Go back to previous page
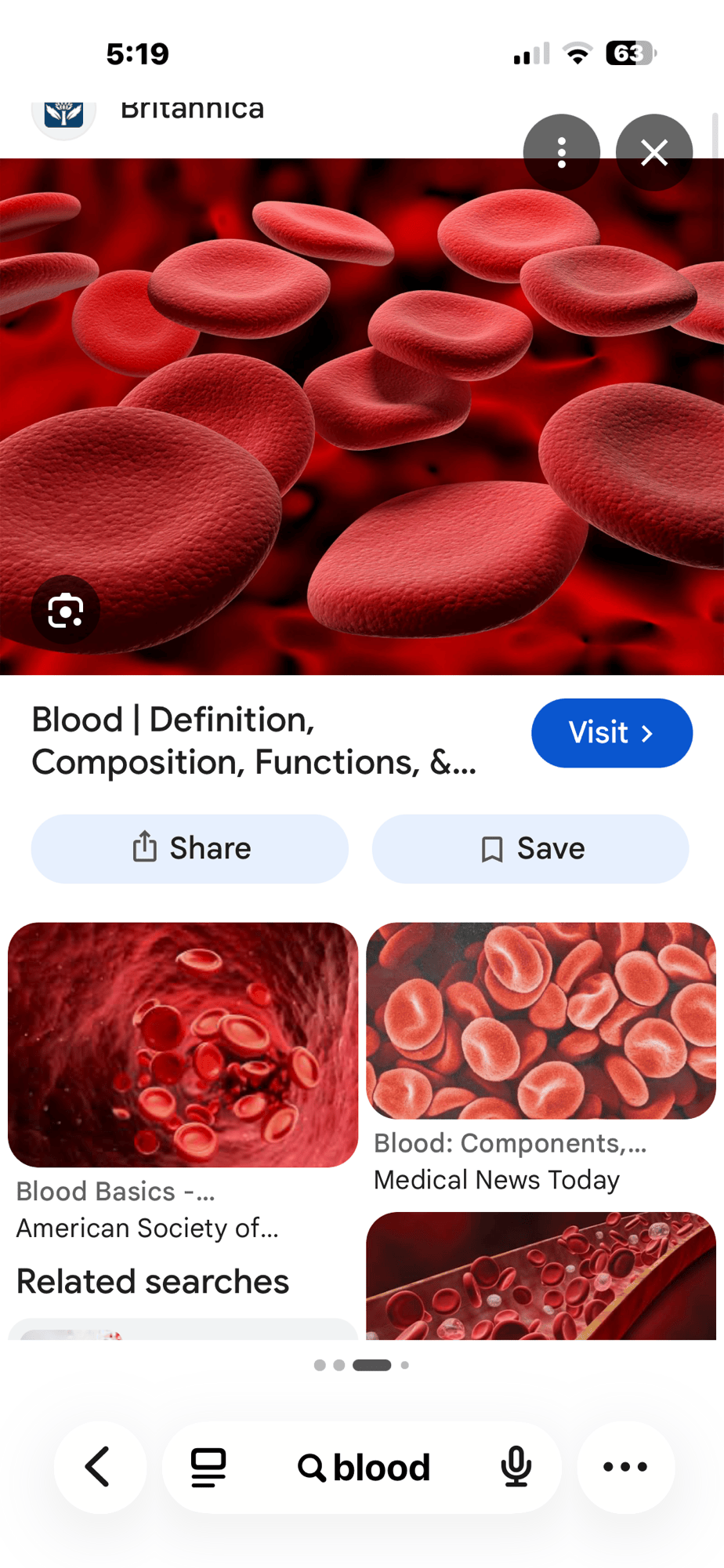 pyautogui.click(x=100, y=1467)
